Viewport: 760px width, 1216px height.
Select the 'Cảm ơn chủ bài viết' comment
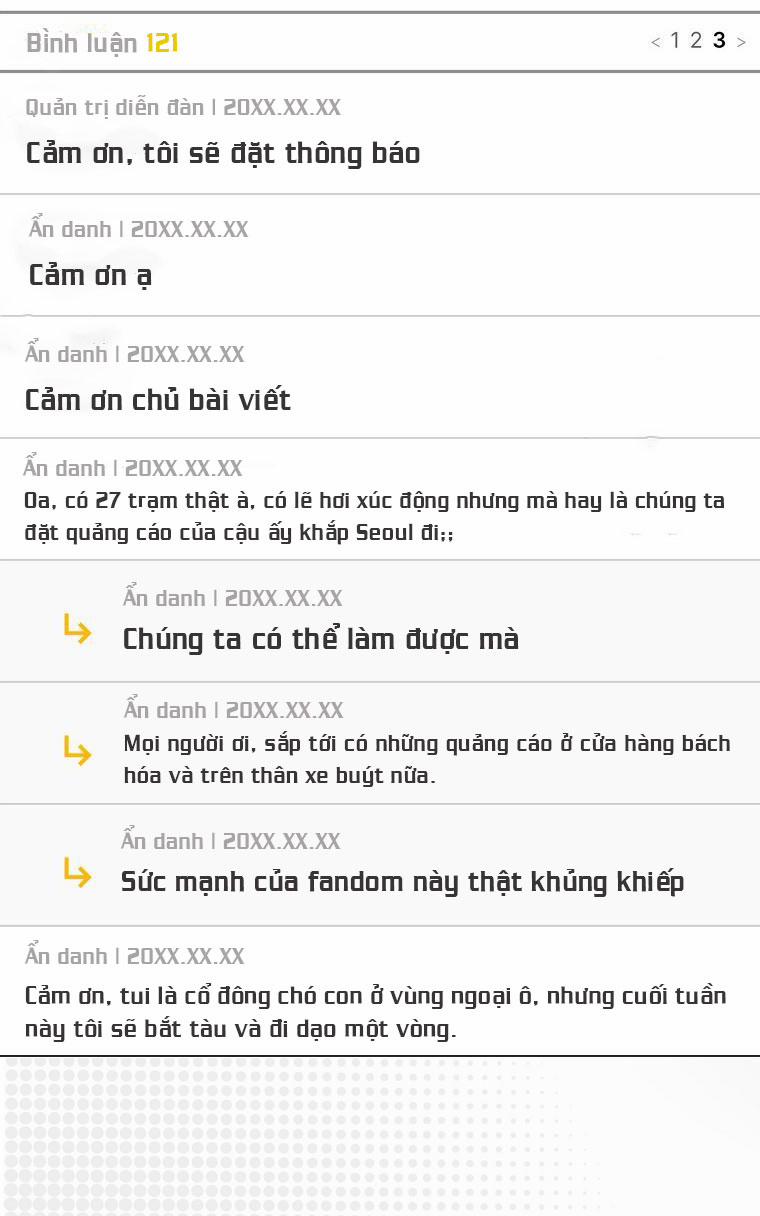tap(157, 399)
